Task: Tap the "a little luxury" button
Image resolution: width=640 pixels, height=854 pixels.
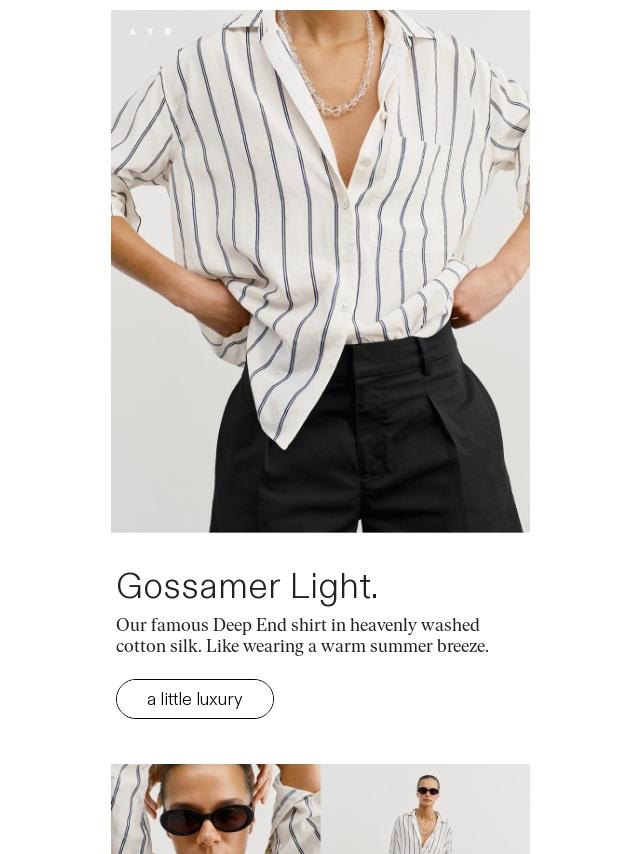Action: (x=195, y=699)
